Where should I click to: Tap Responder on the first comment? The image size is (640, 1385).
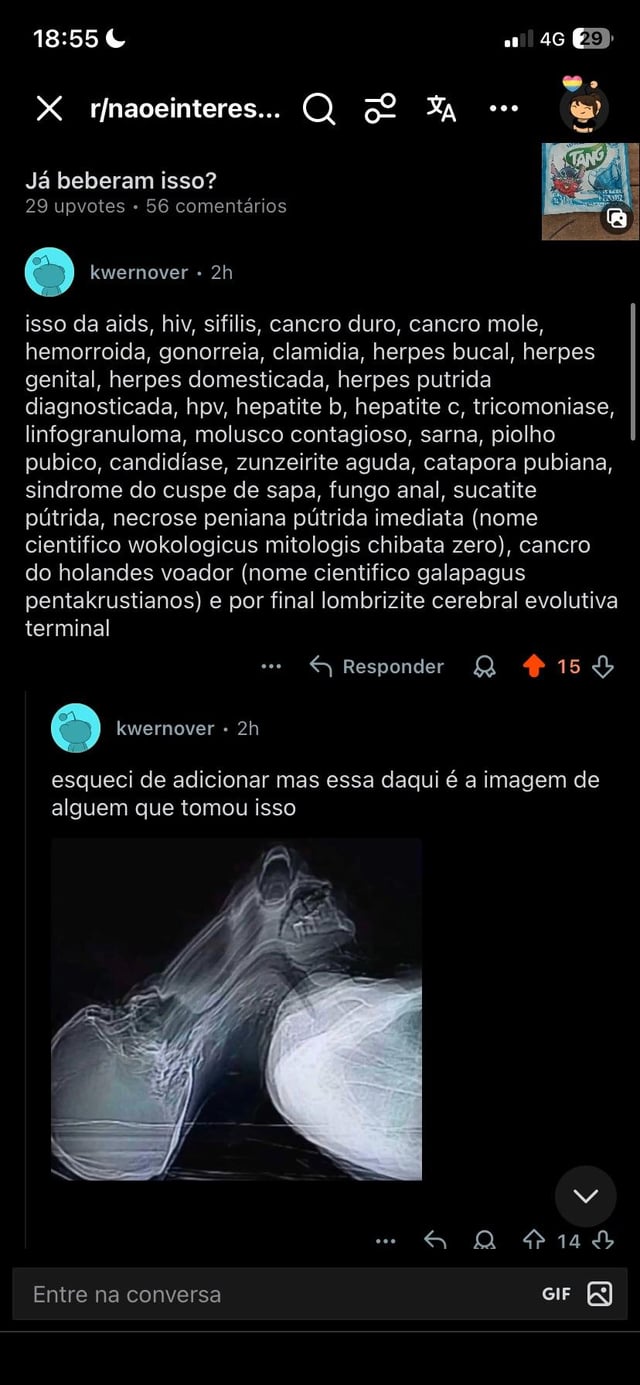(x=377, y=666)
